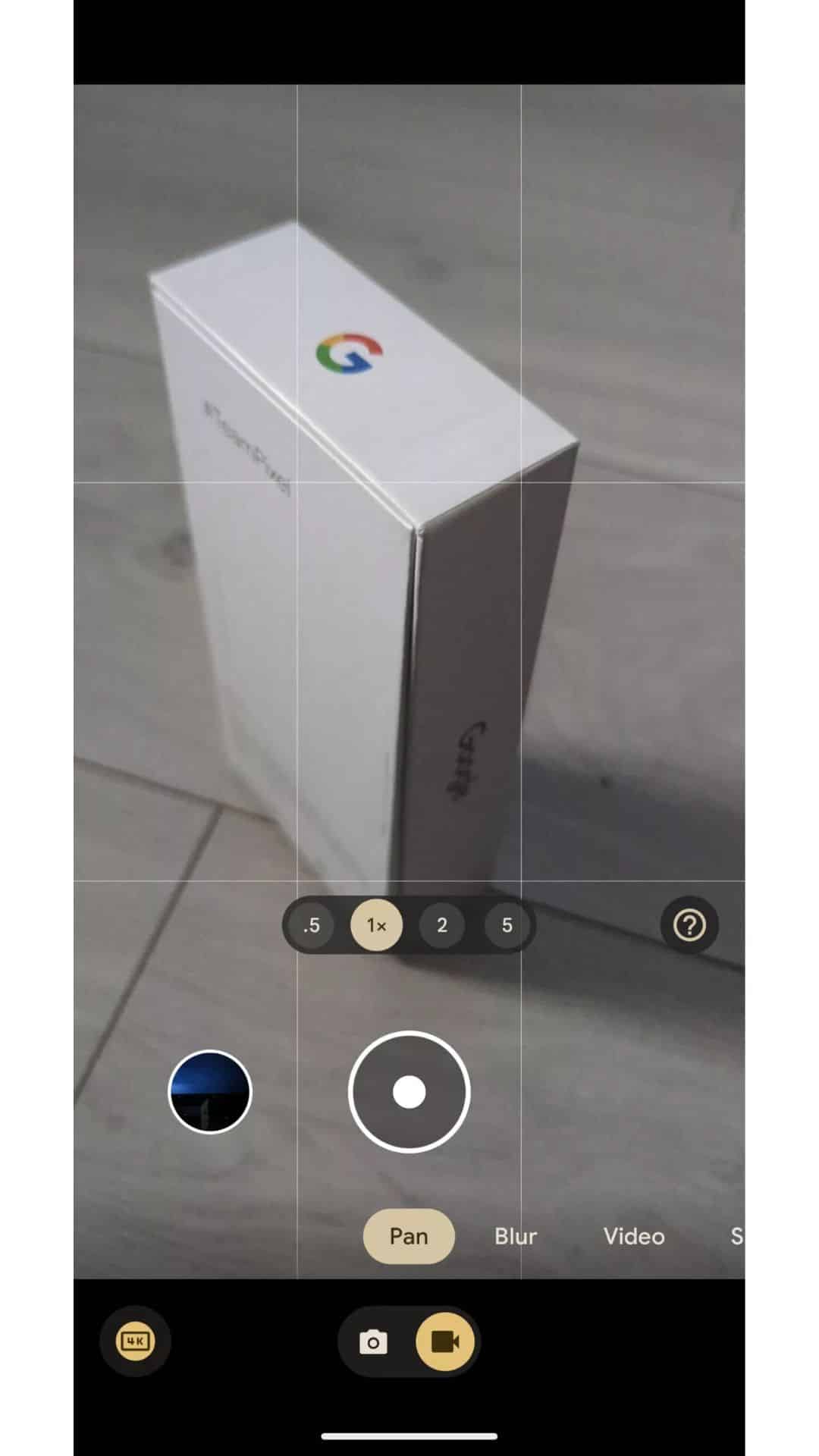The height and width of the screenshot is (1456, 819).
Task: Switch to 2x zoom
Action: click(442, 925)
